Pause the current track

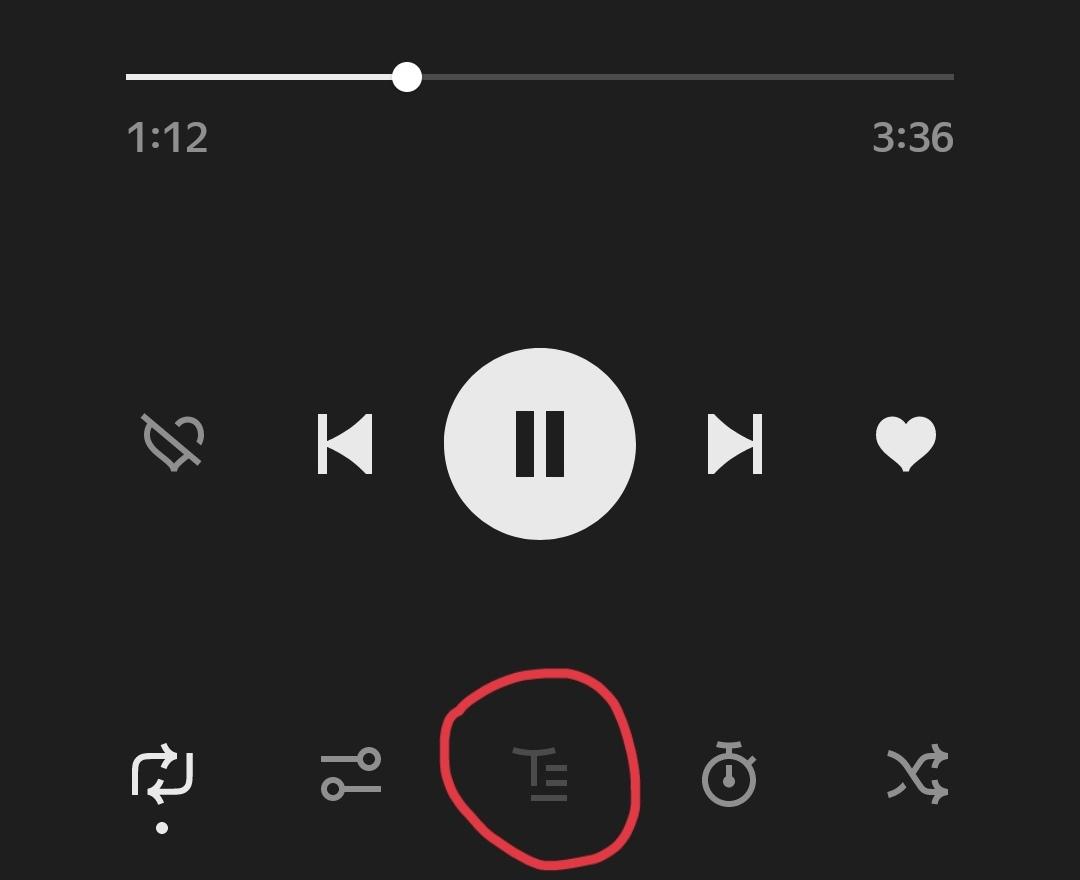(x=540, y=444)
